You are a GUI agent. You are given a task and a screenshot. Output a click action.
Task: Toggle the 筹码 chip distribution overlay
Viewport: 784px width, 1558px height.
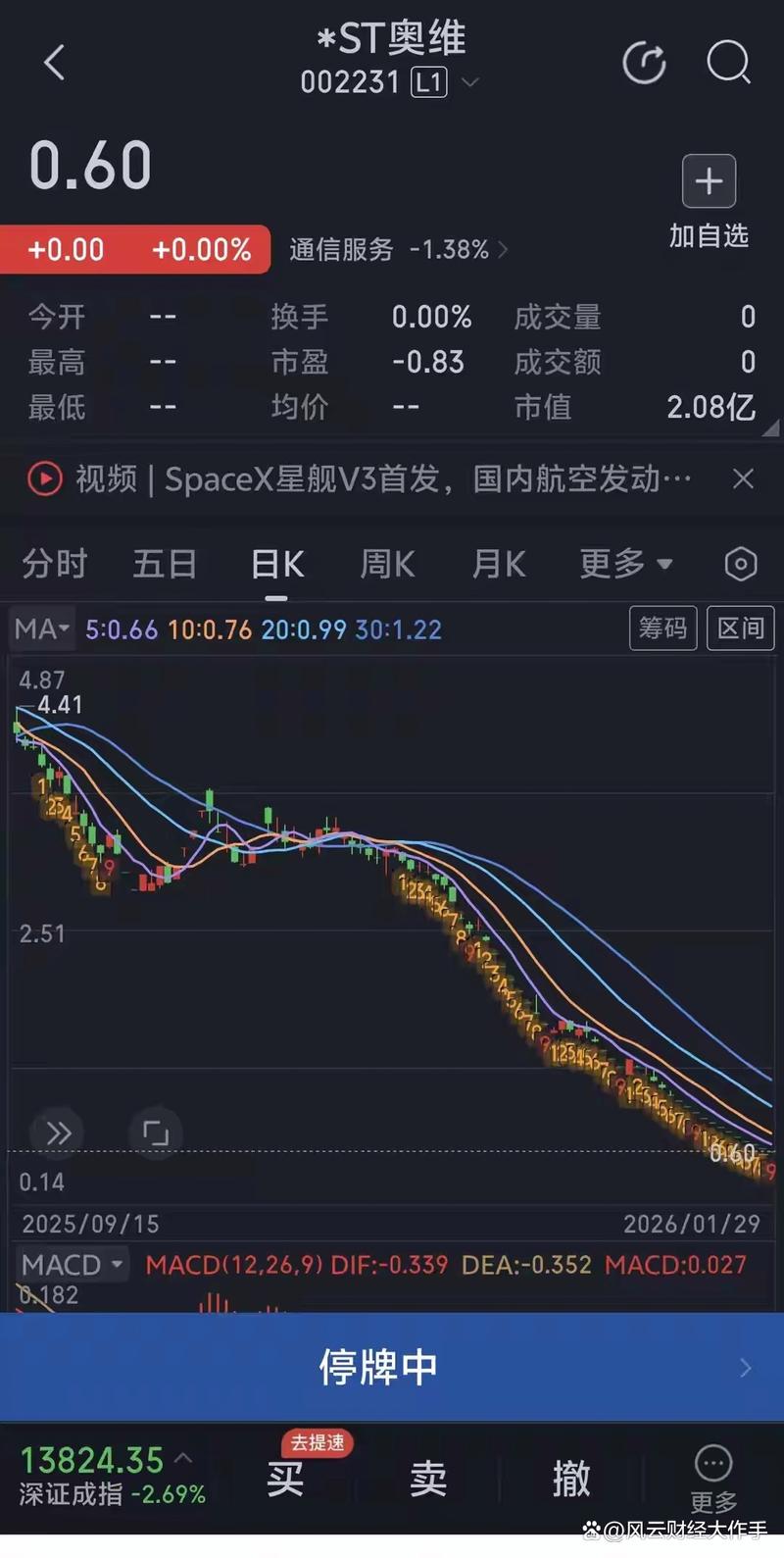tap(662, 628)
